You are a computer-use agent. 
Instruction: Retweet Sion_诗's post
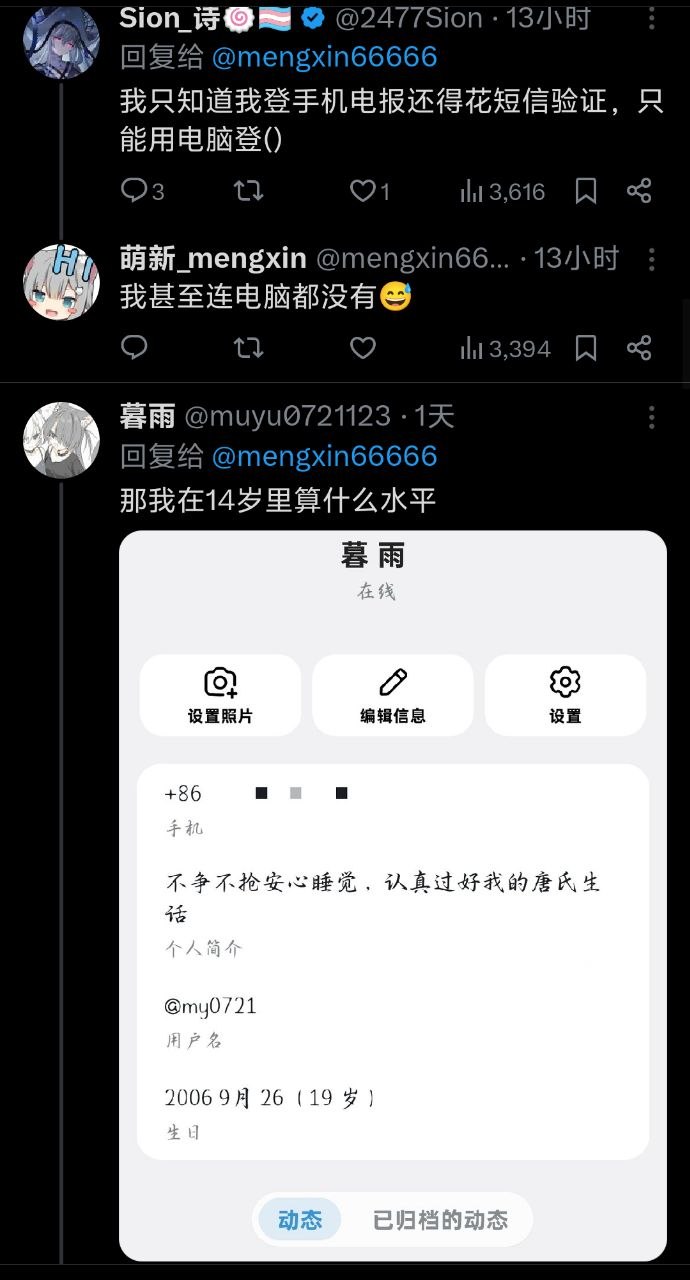tap(248, 190)
